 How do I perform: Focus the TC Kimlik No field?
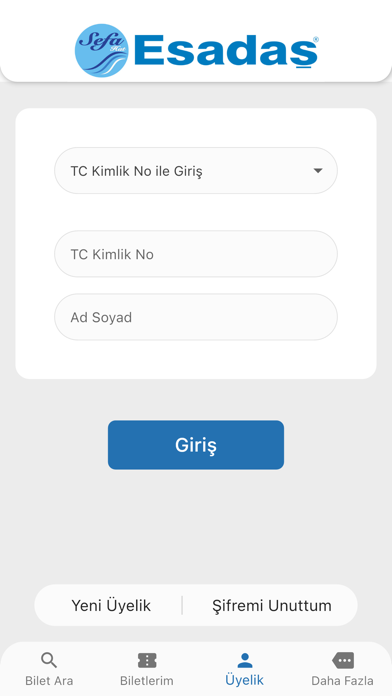(196, 254)
